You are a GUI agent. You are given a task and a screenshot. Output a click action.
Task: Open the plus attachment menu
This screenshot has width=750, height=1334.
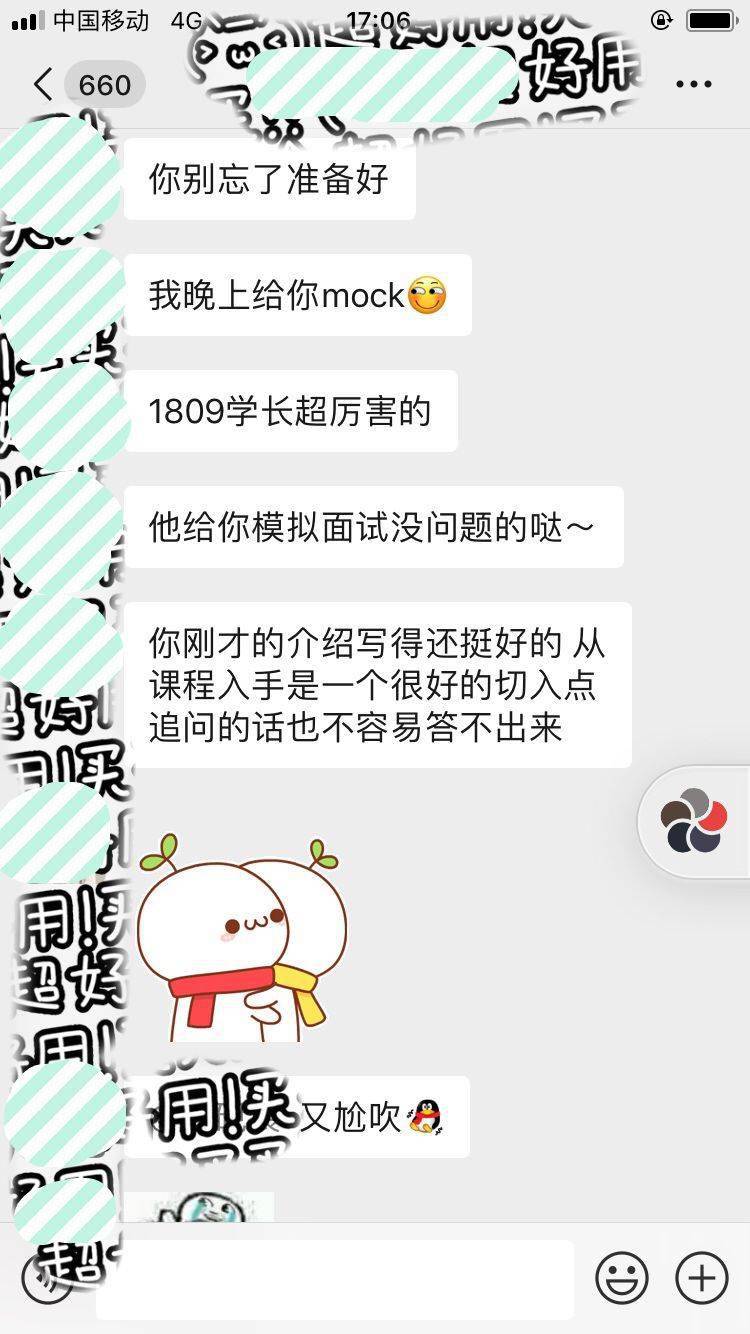click(701, 1278)
